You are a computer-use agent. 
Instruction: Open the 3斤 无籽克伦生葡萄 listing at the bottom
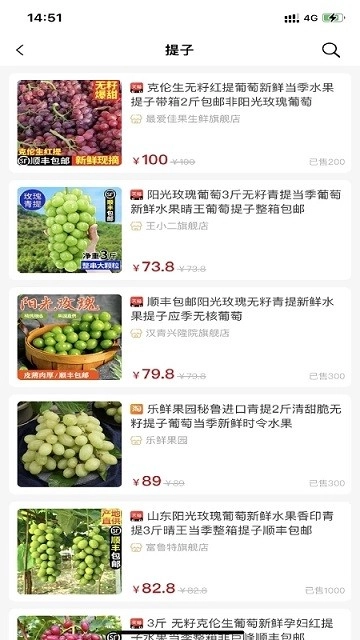coord(180,624)
